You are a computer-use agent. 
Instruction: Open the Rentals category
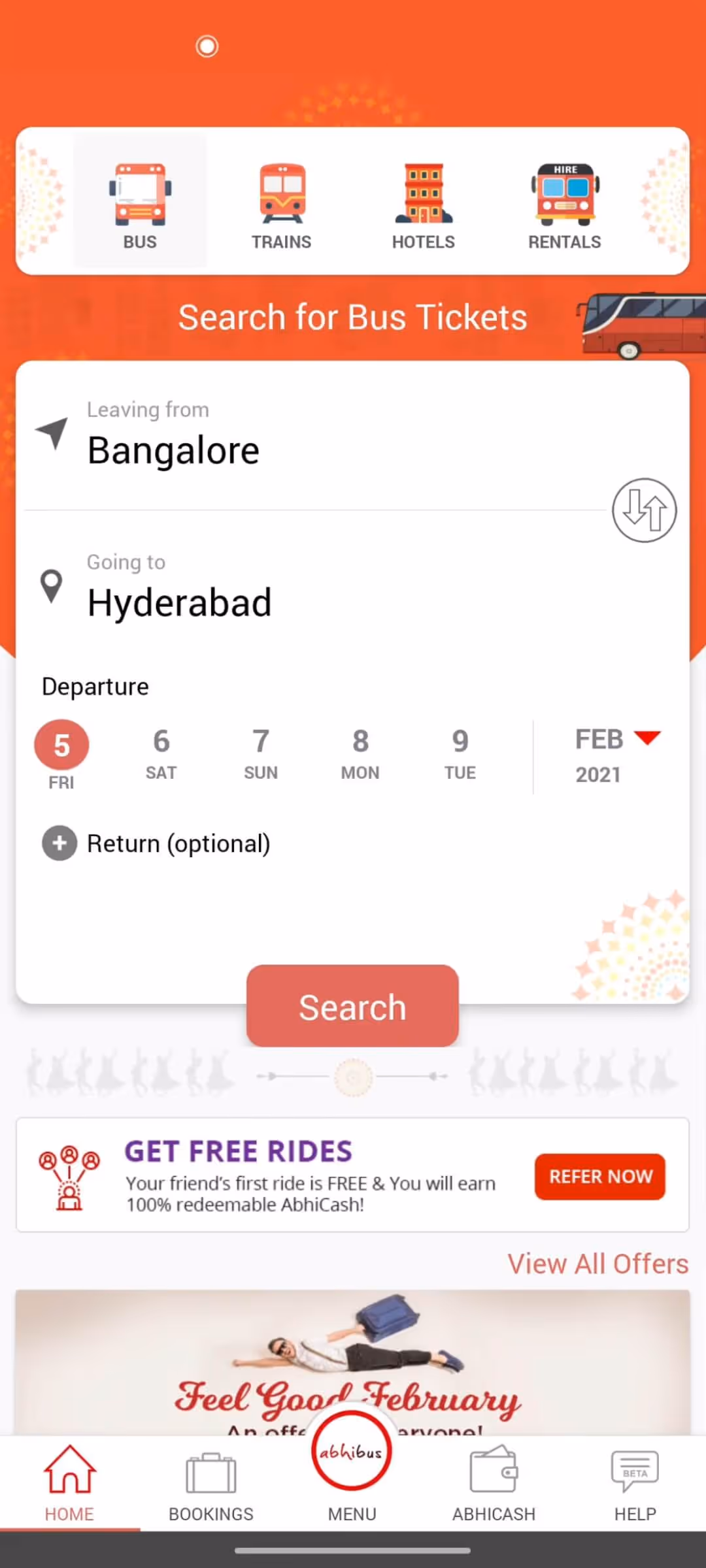pos(565,205)
